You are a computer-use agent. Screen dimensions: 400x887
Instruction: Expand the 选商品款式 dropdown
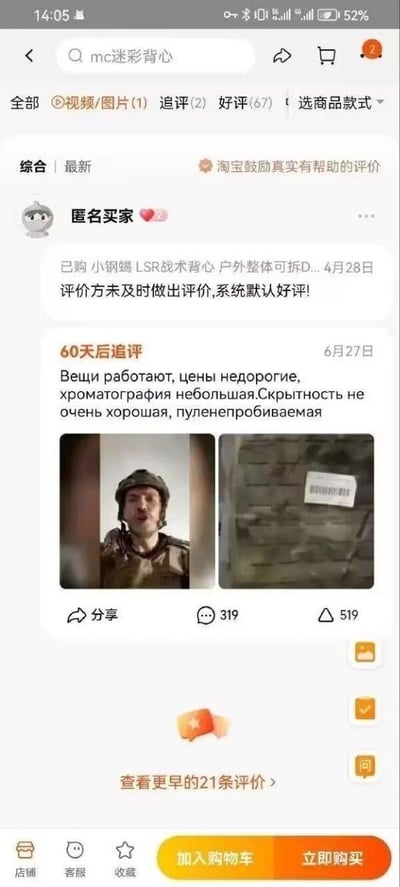(x=341, y=103)
